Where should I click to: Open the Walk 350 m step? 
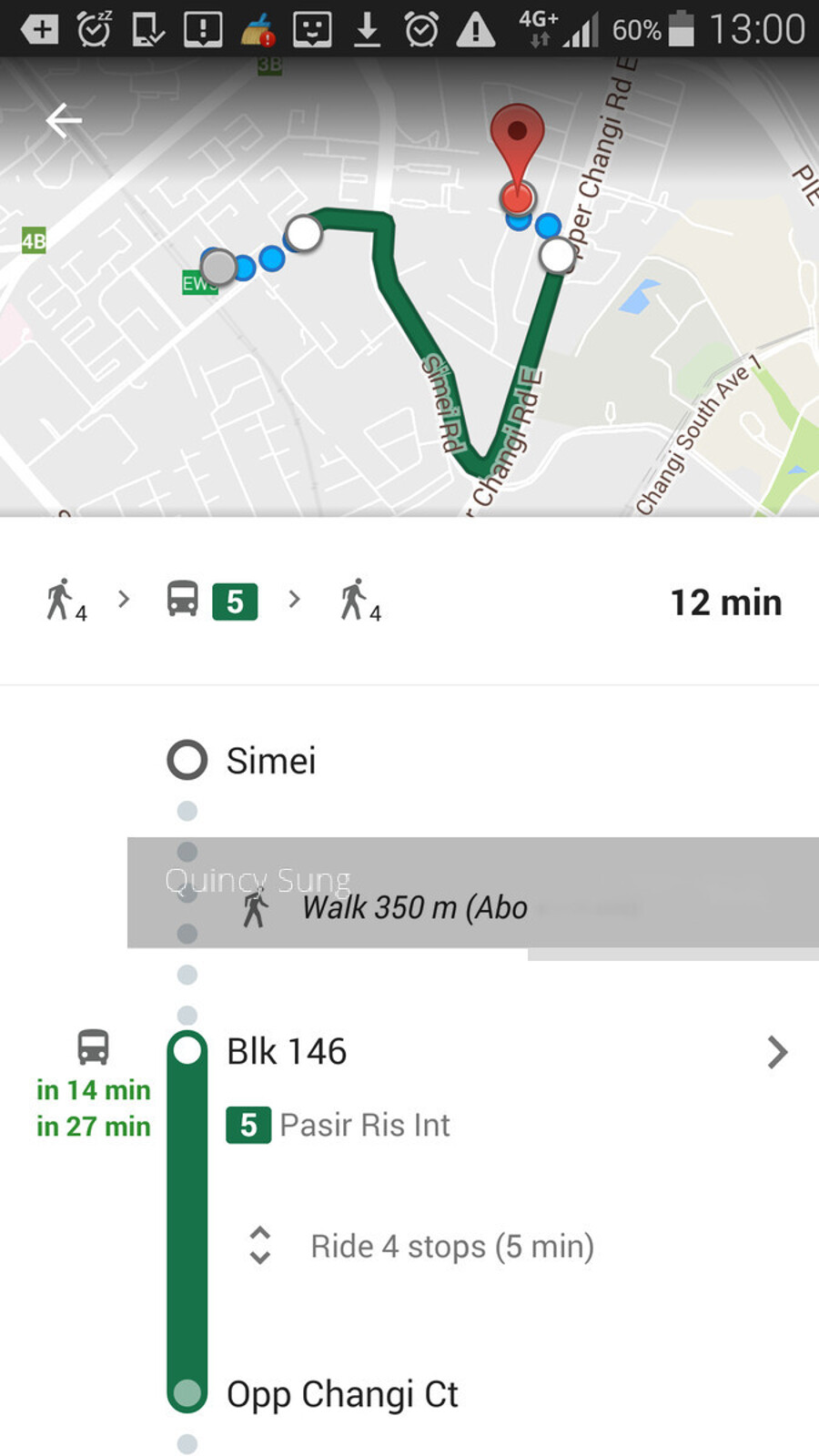click(x=414, y=907)
